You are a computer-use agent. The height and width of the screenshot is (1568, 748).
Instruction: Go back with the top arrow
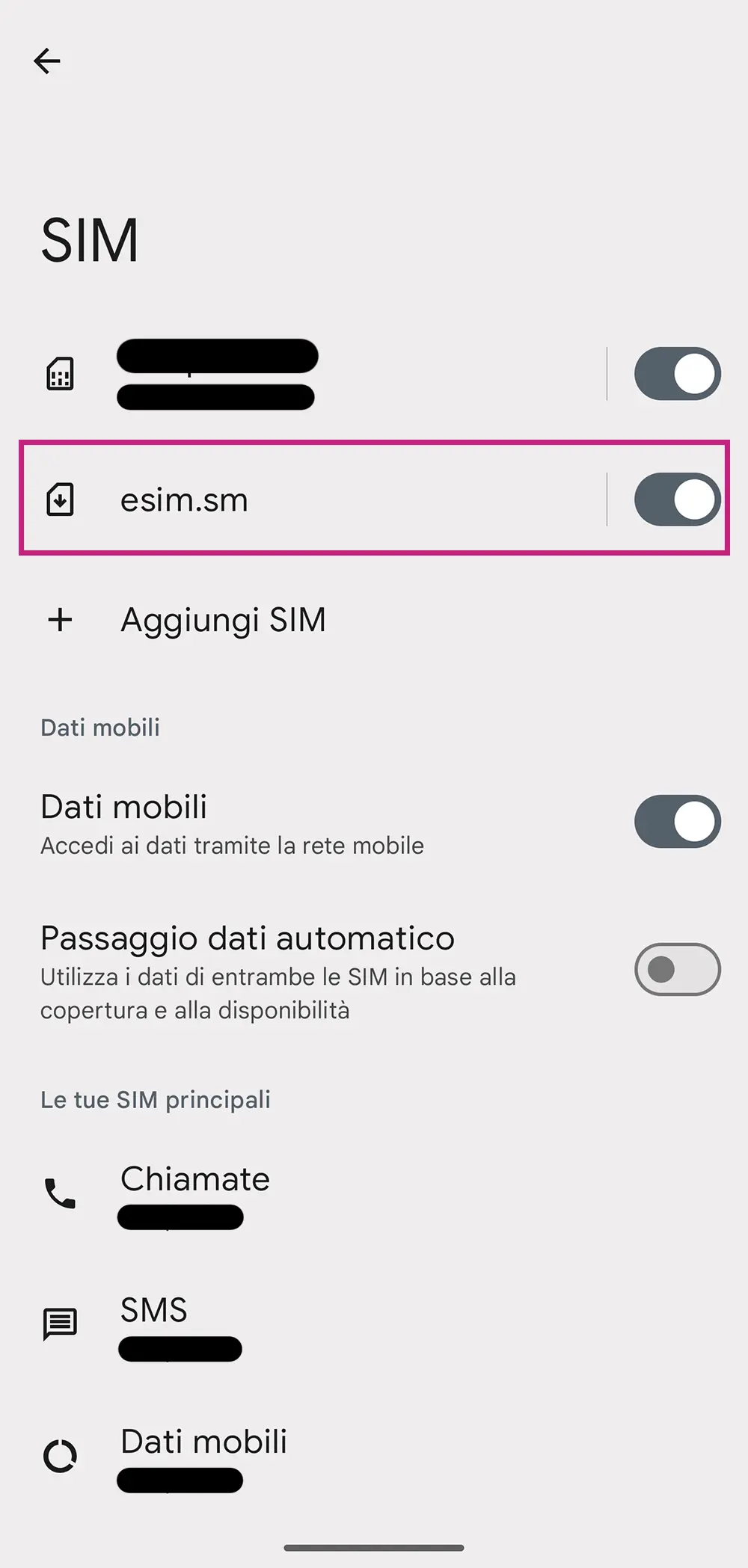click(47, 61)
